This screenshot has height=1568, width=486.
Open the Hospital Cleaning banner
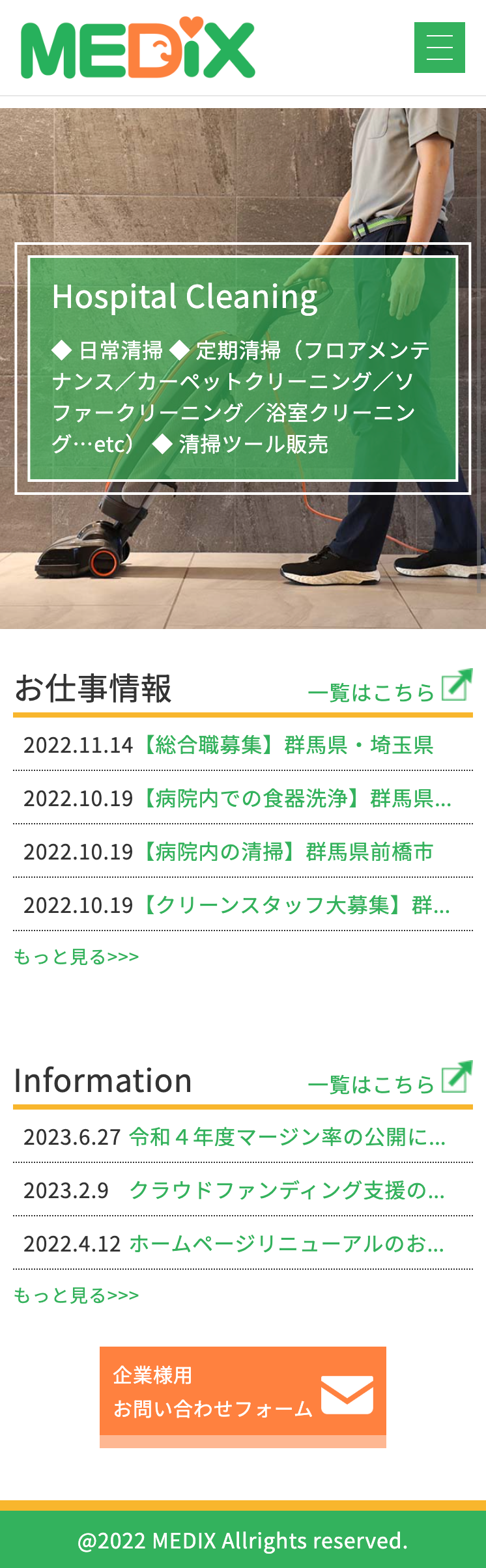[x=242, y=369]
